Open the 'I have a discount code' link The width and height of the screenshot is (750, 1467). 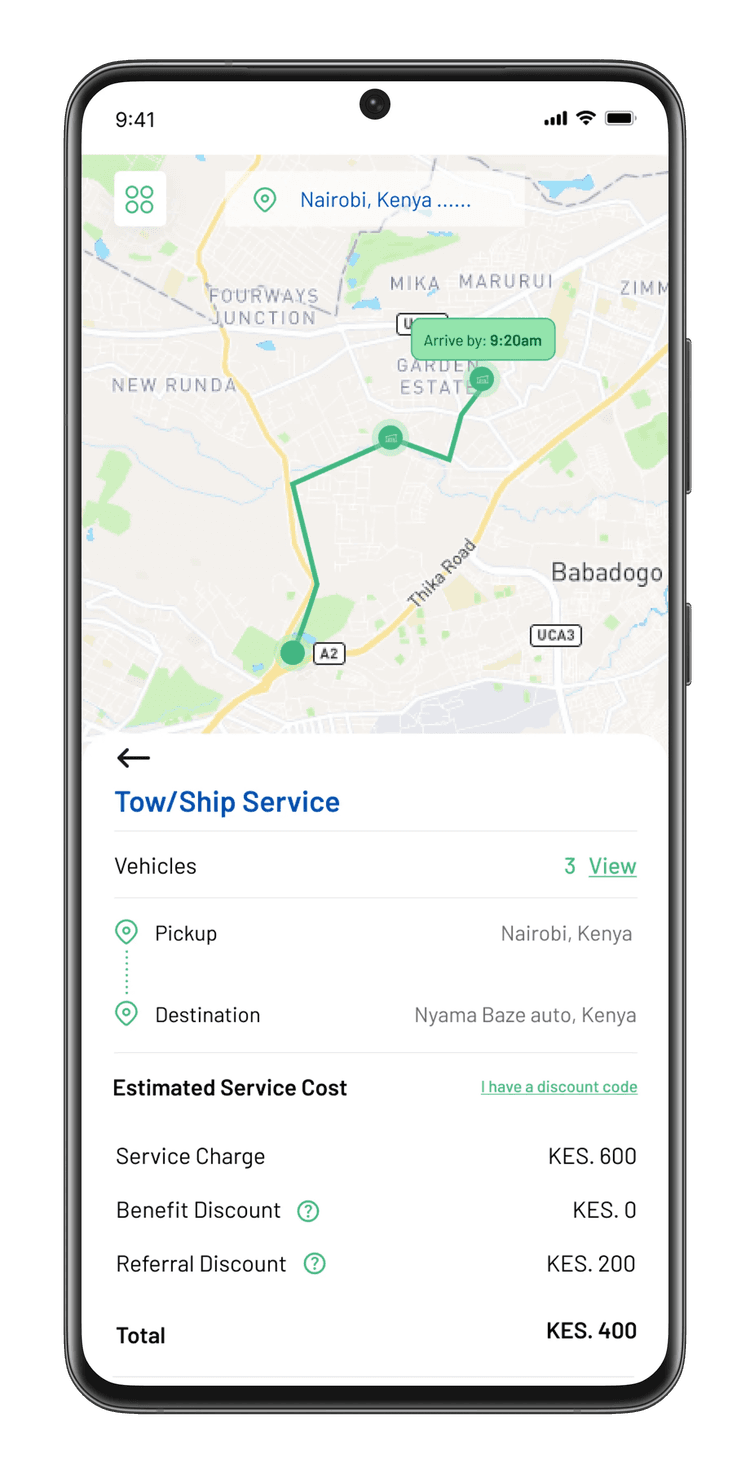pyautogui.click(x=558, y=1087)
